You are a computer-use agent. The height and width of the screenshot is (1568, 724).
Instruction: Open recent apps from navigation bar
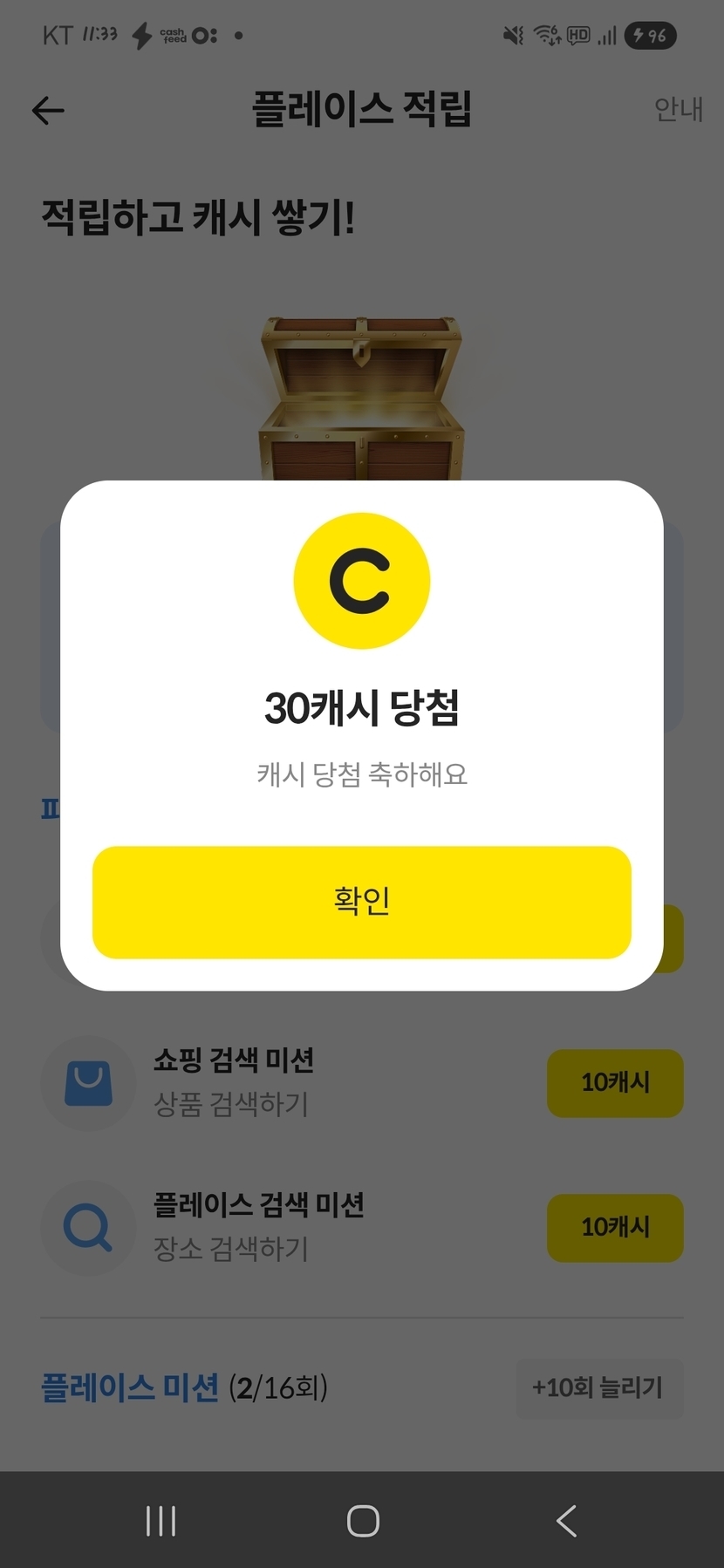point(161,1521)
